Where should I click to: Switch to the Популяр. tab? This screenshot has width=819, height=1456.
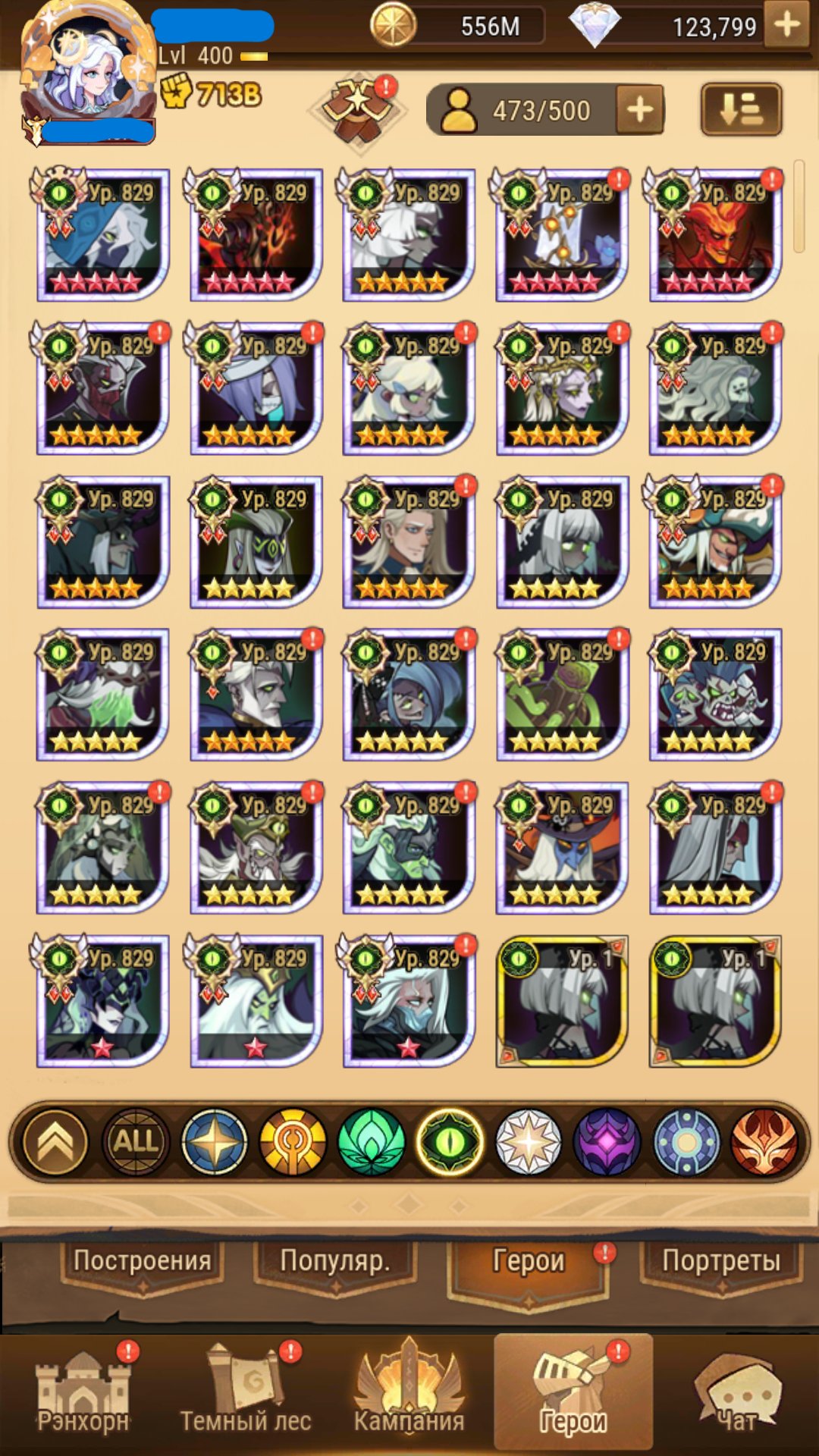(x=334, y=1260)
